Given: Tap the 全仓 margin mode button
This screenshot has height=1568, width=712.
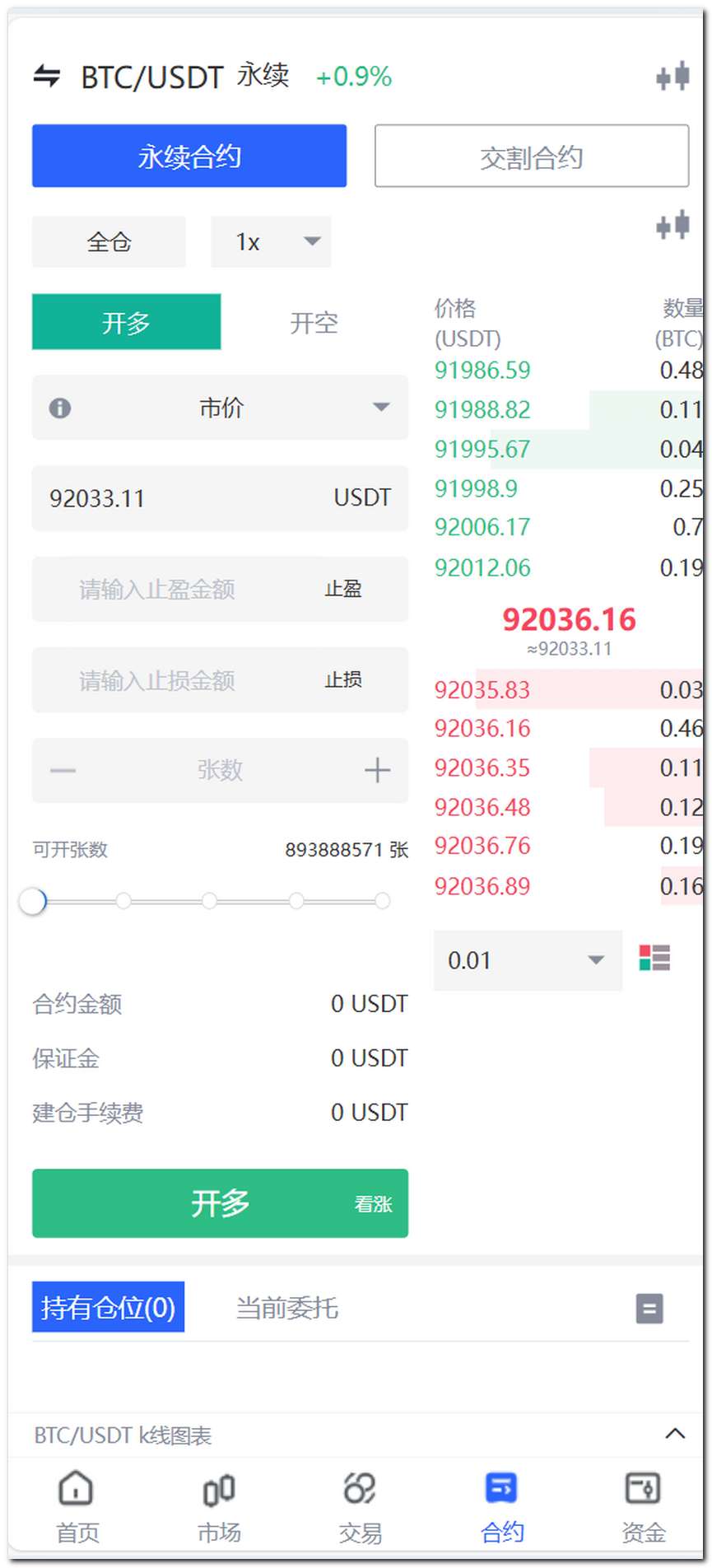Looking at the screenshot, I should [109, 242].
